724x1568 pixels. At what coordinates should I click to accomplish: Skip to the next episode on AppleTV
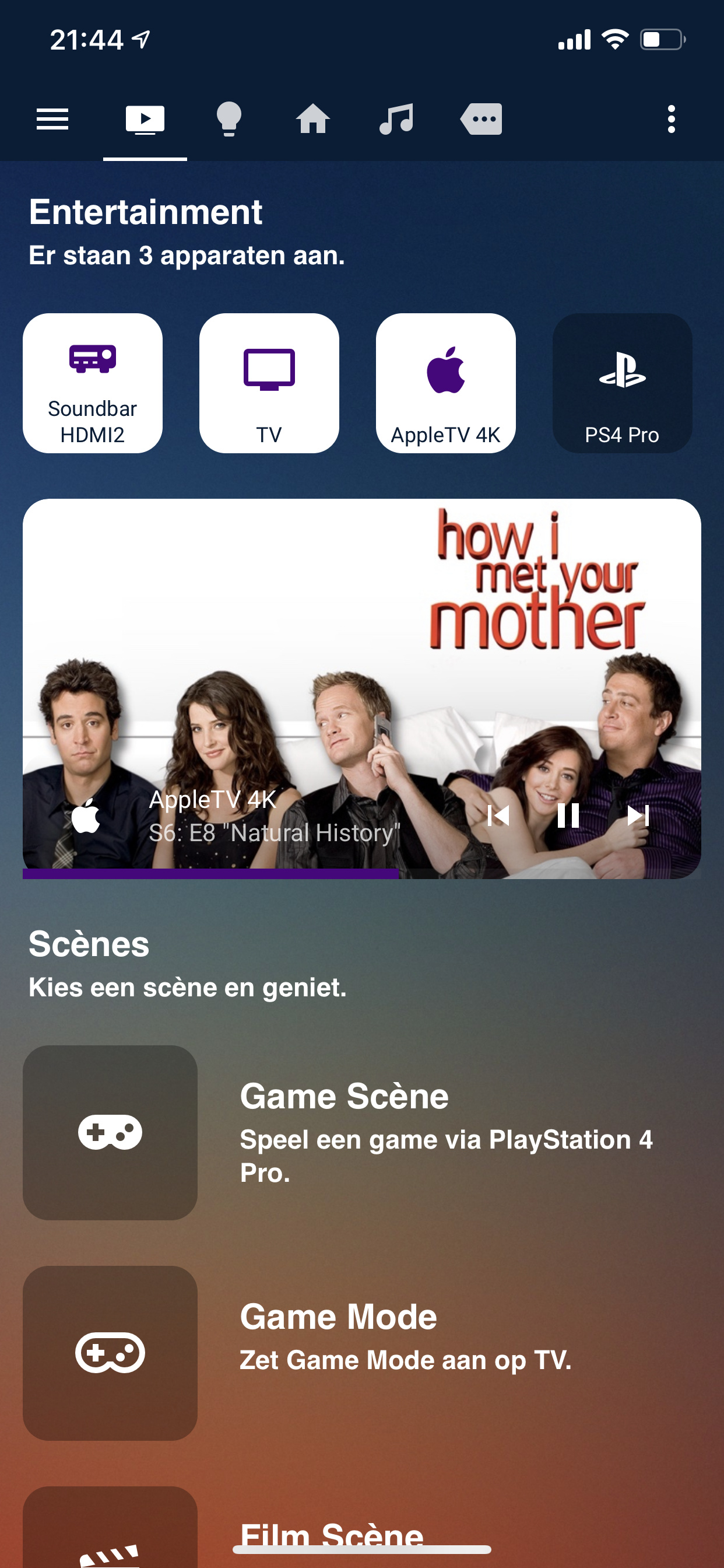(638, 815)
